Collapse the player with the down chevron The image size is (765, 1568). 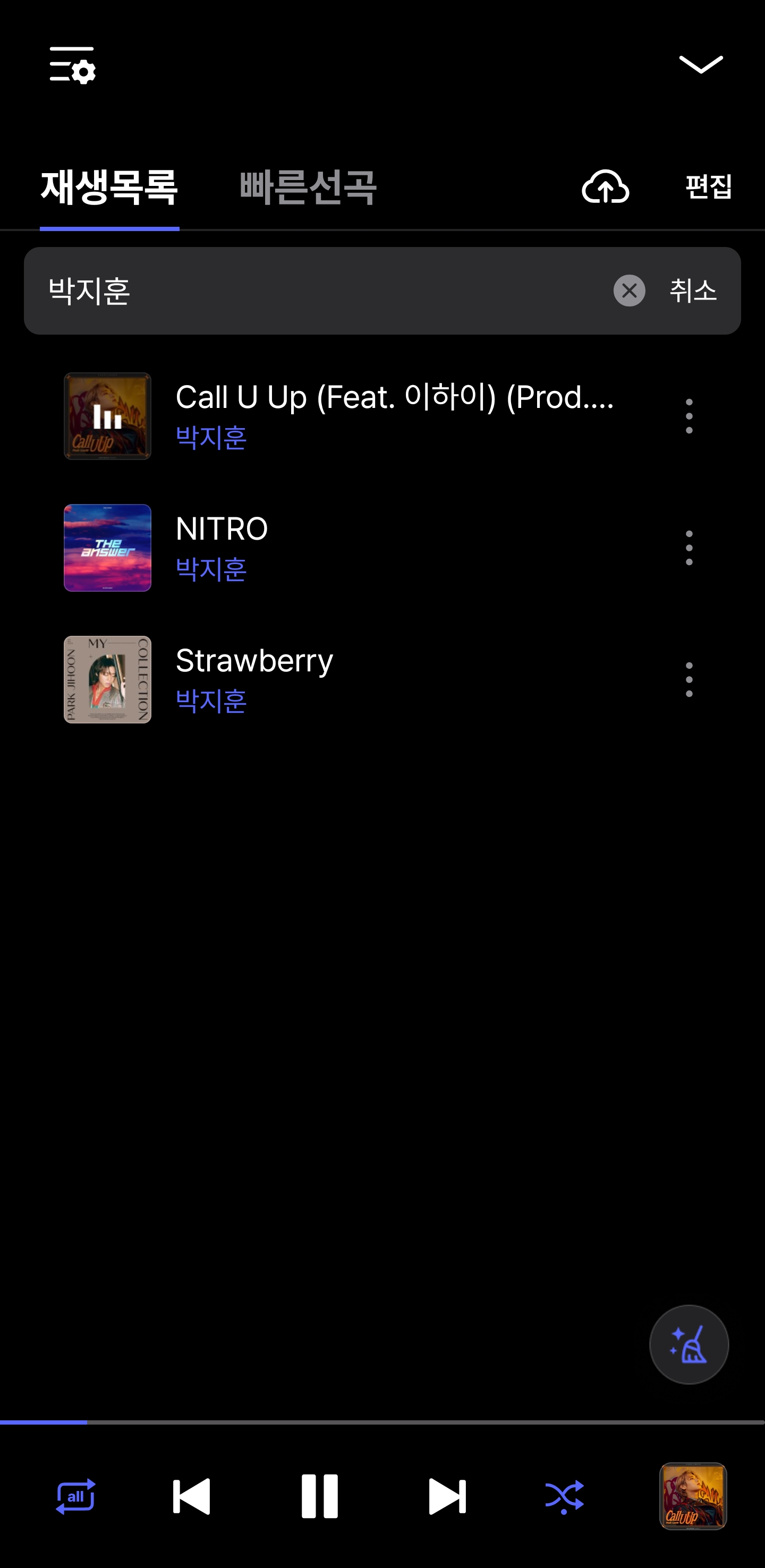click(701, 64)
